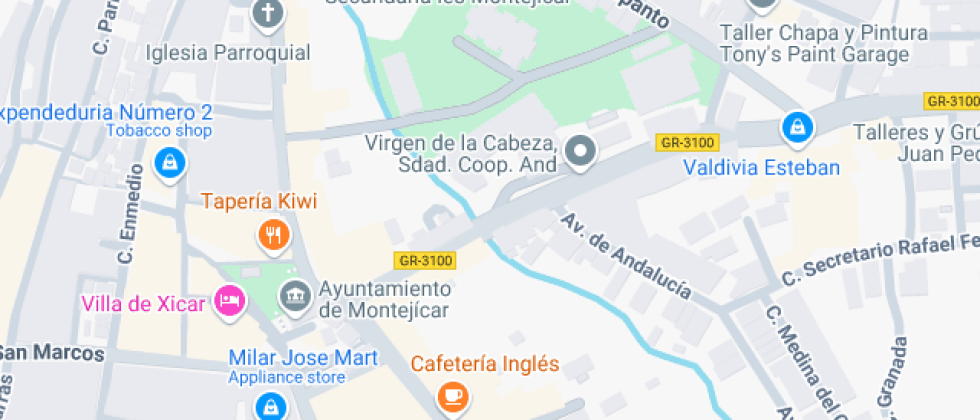
Task: Tap the Taller Chapa y Pintura marker
Action: point(763,5)
